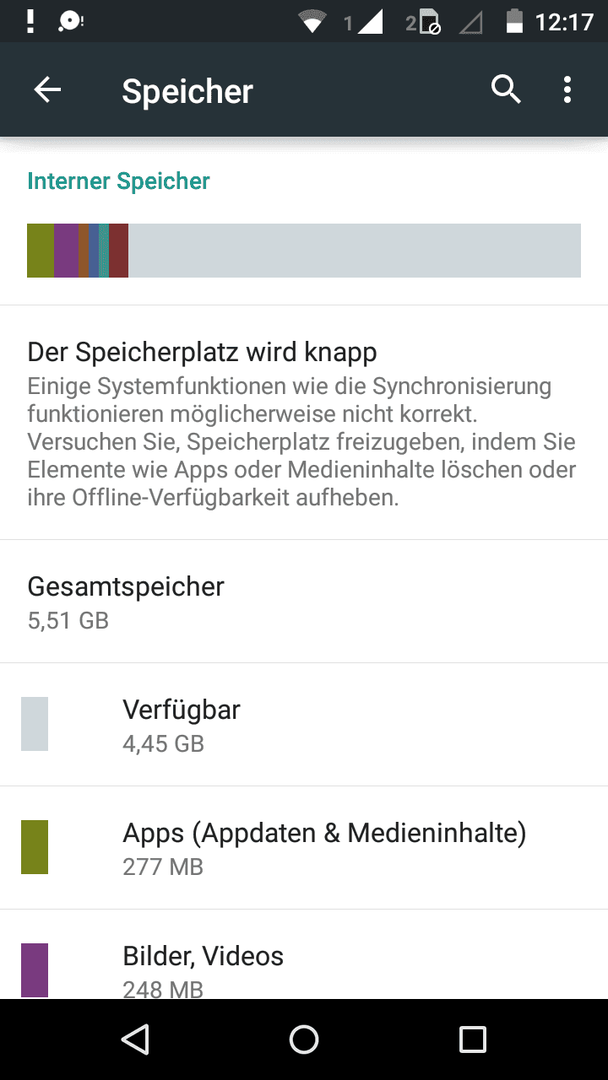Open the Bilder, Videos row
Image resolution: width=608 pixels, height=1080 pixels.
click(x=304, y=955)
